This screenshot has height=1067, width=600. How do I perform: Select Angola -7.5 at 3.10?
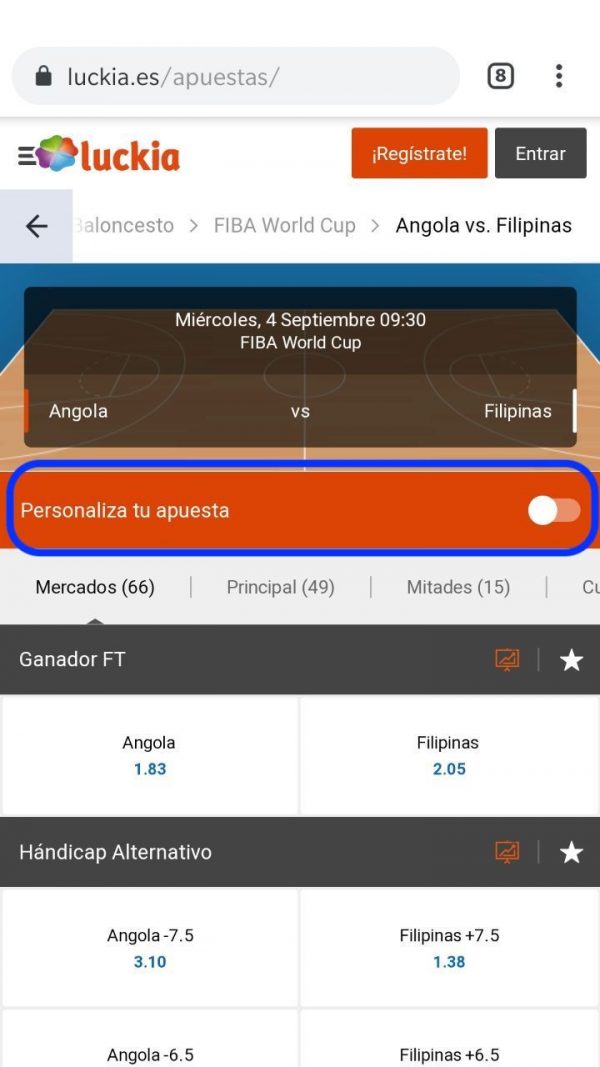[150, 948]
